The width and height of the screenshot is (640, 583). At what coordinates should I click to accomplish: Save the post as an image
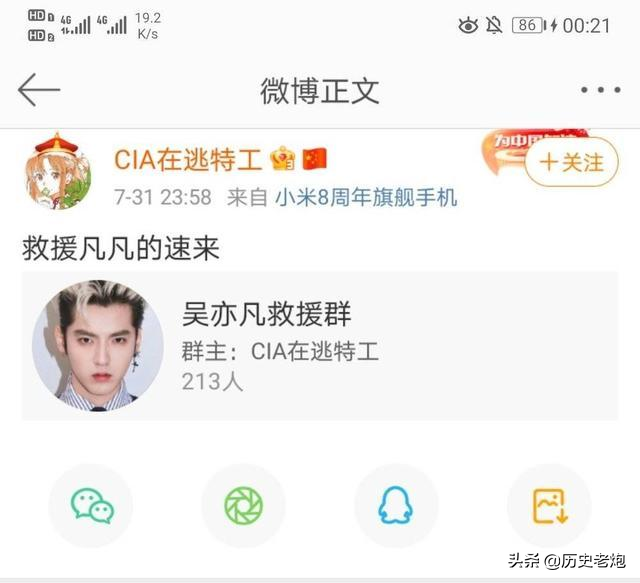[548, 505]
